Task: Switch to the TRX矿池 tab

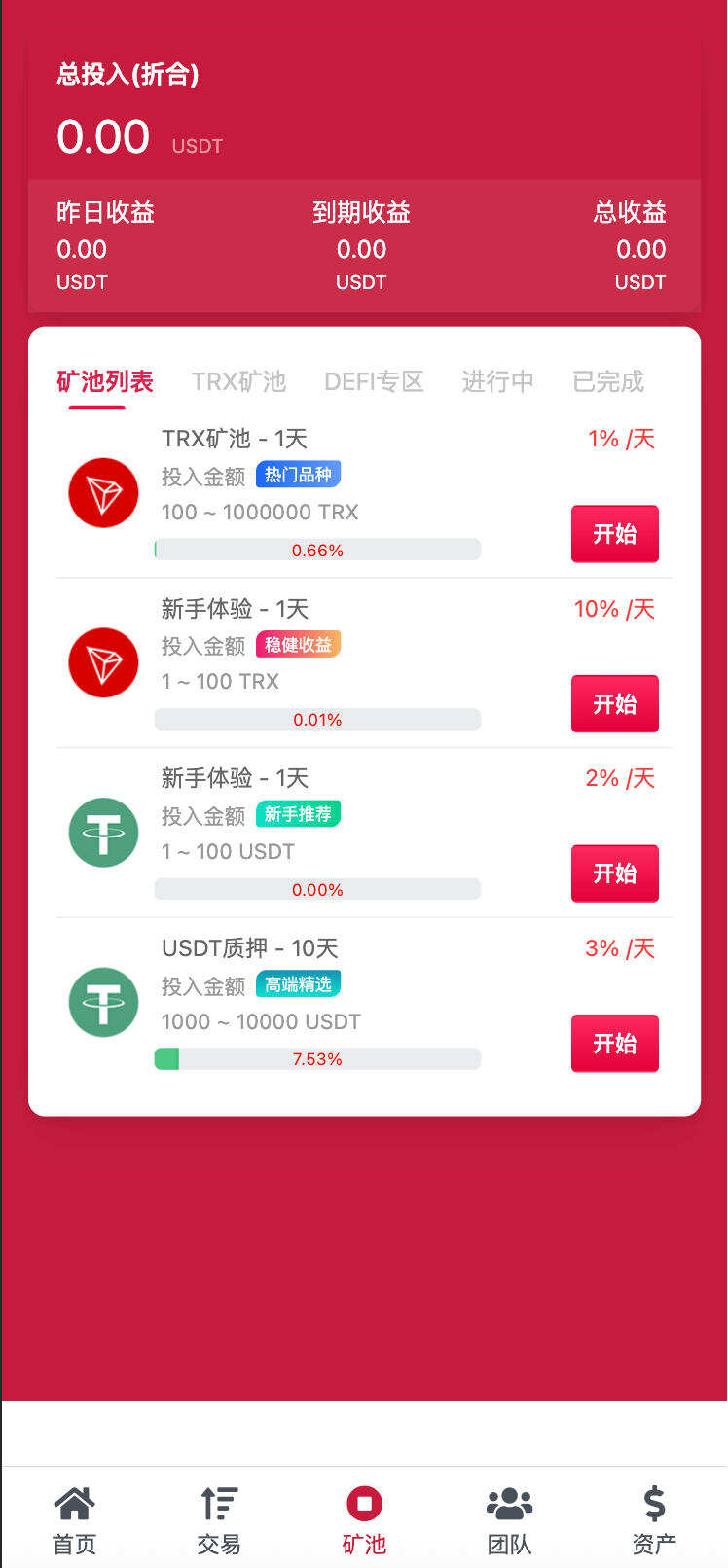Action: tap(237, 381)
